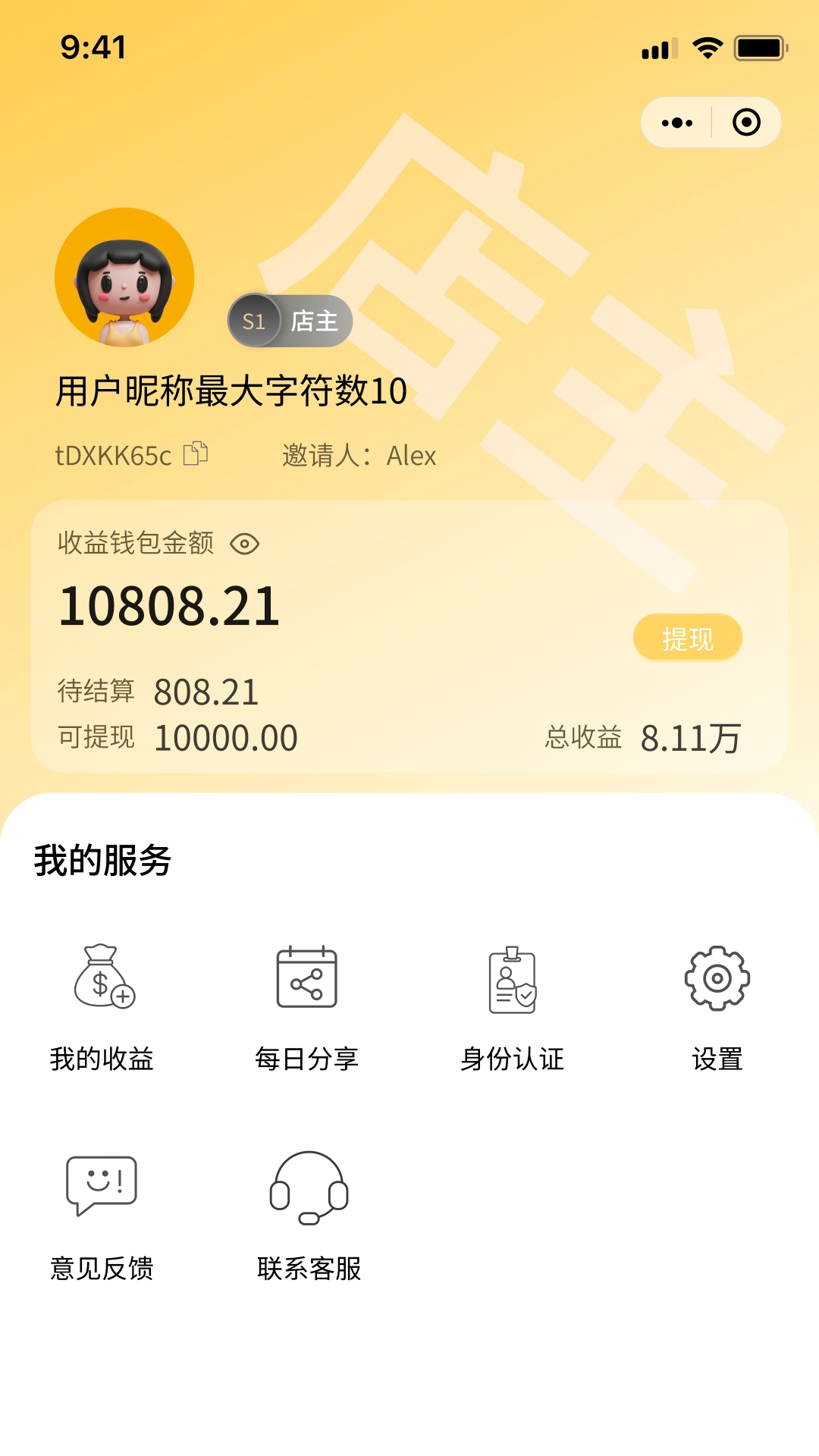Open 我的收益 earnings
Screen dimensions: 819x1456
pyautogui.click(x=102, y=1005)
